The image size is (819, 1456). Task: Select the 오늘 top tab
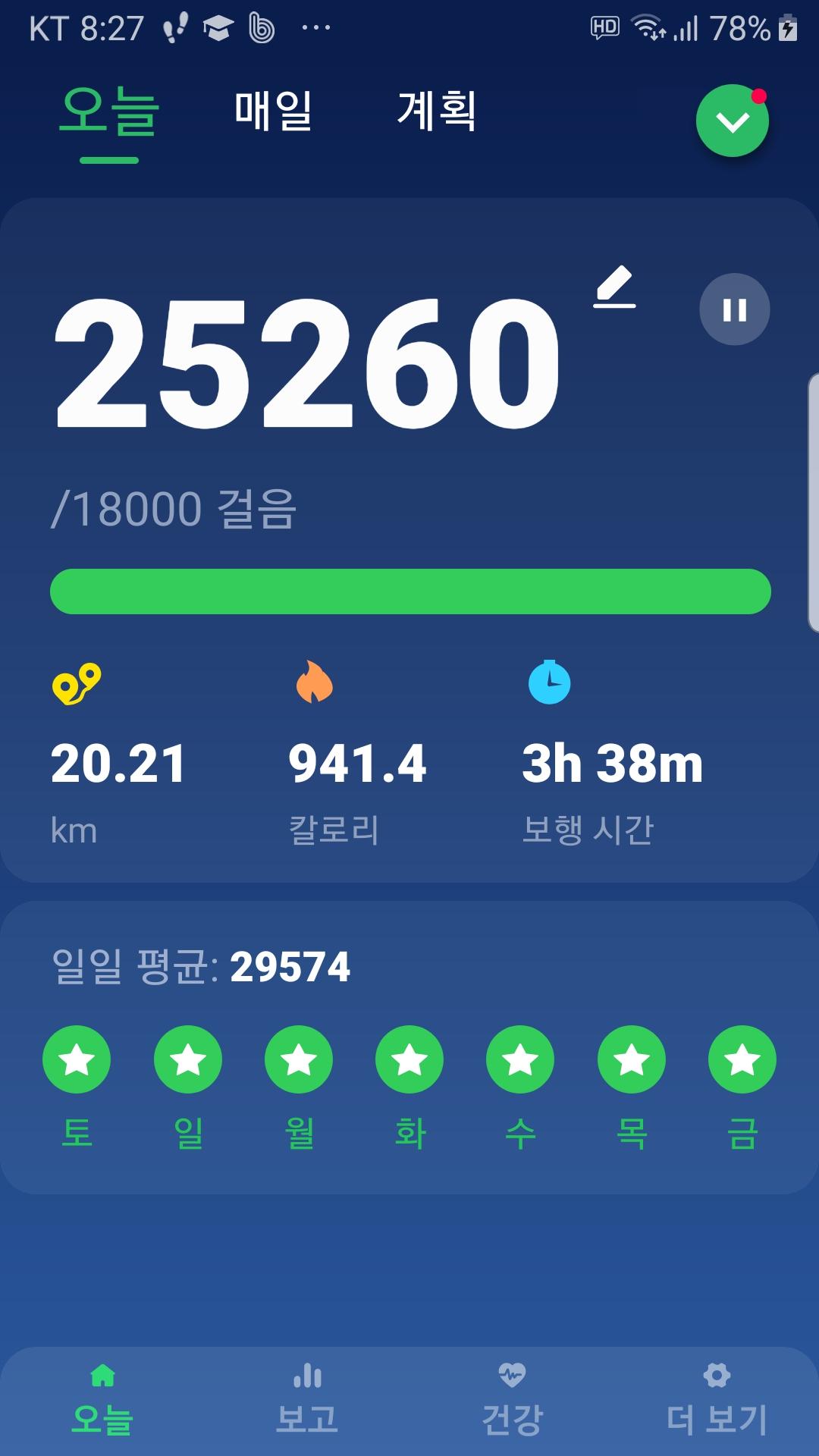[x=109, y=112]
